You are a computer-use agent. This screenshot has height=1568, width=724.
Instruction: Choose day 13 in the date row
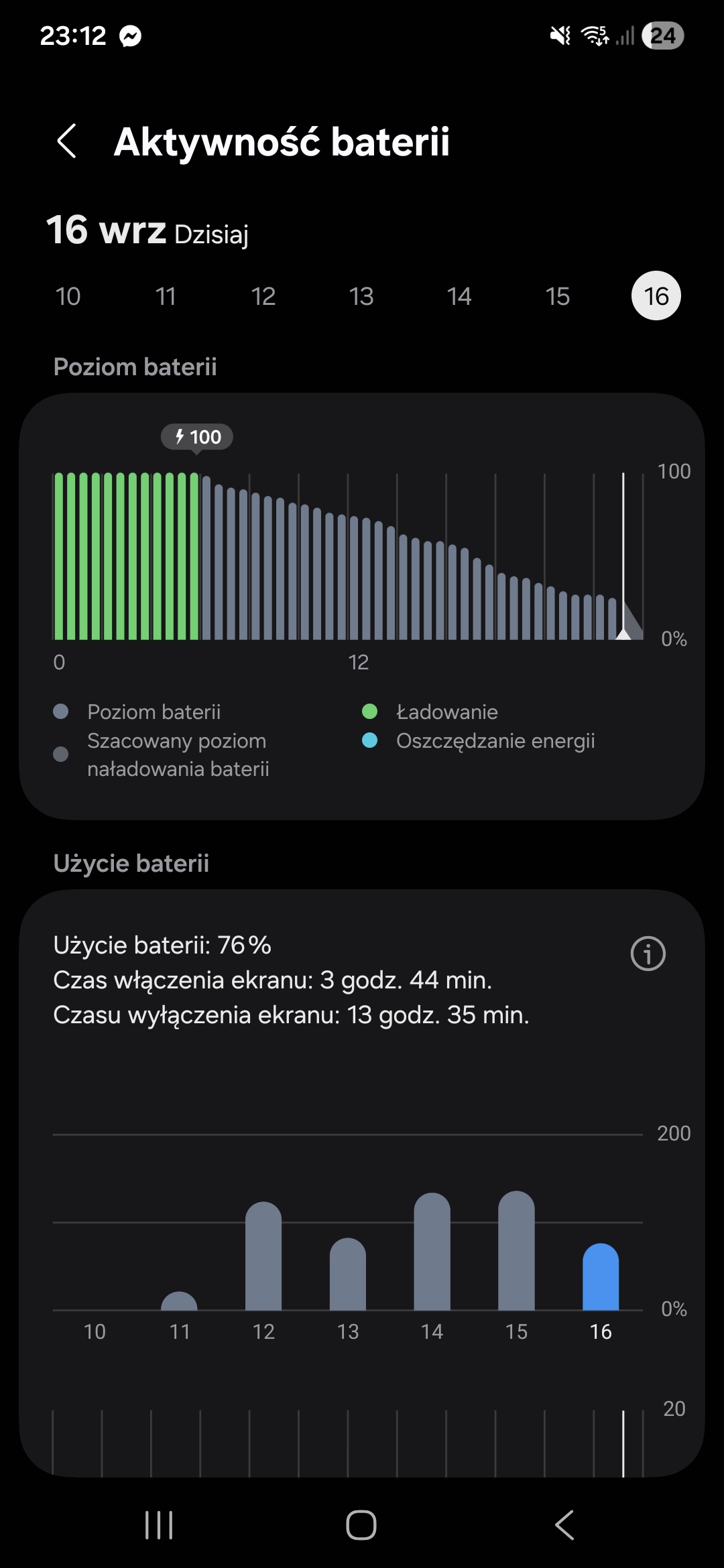(361, 296)
